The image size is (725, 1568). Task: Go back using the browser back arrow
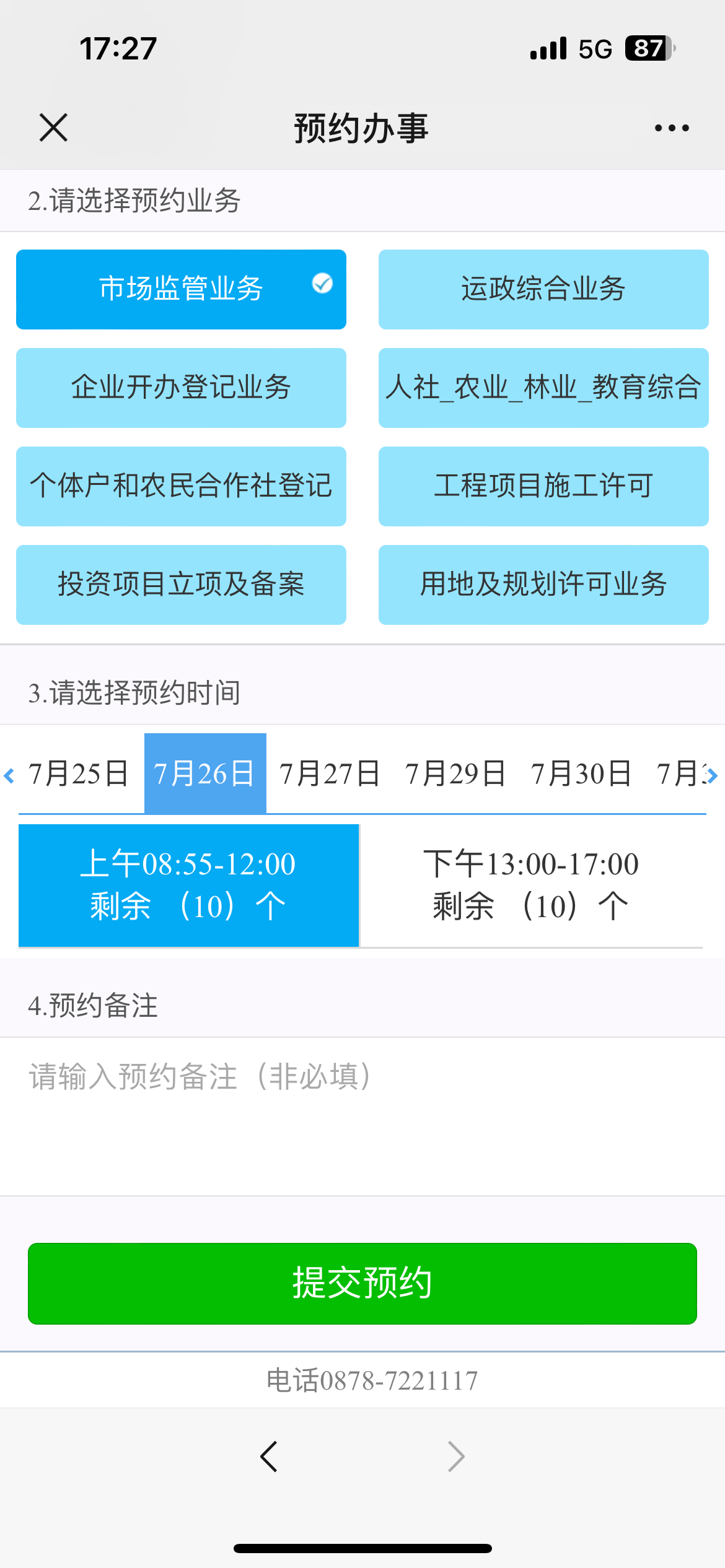[x=269, y=1457]
